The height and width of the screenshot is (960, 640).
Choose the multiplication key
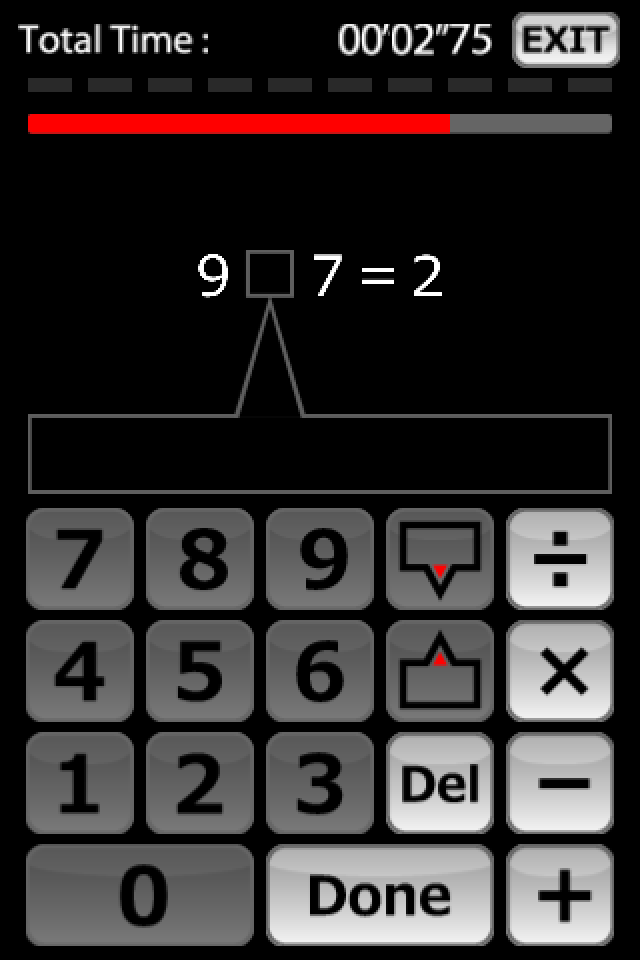pos(560,671)
